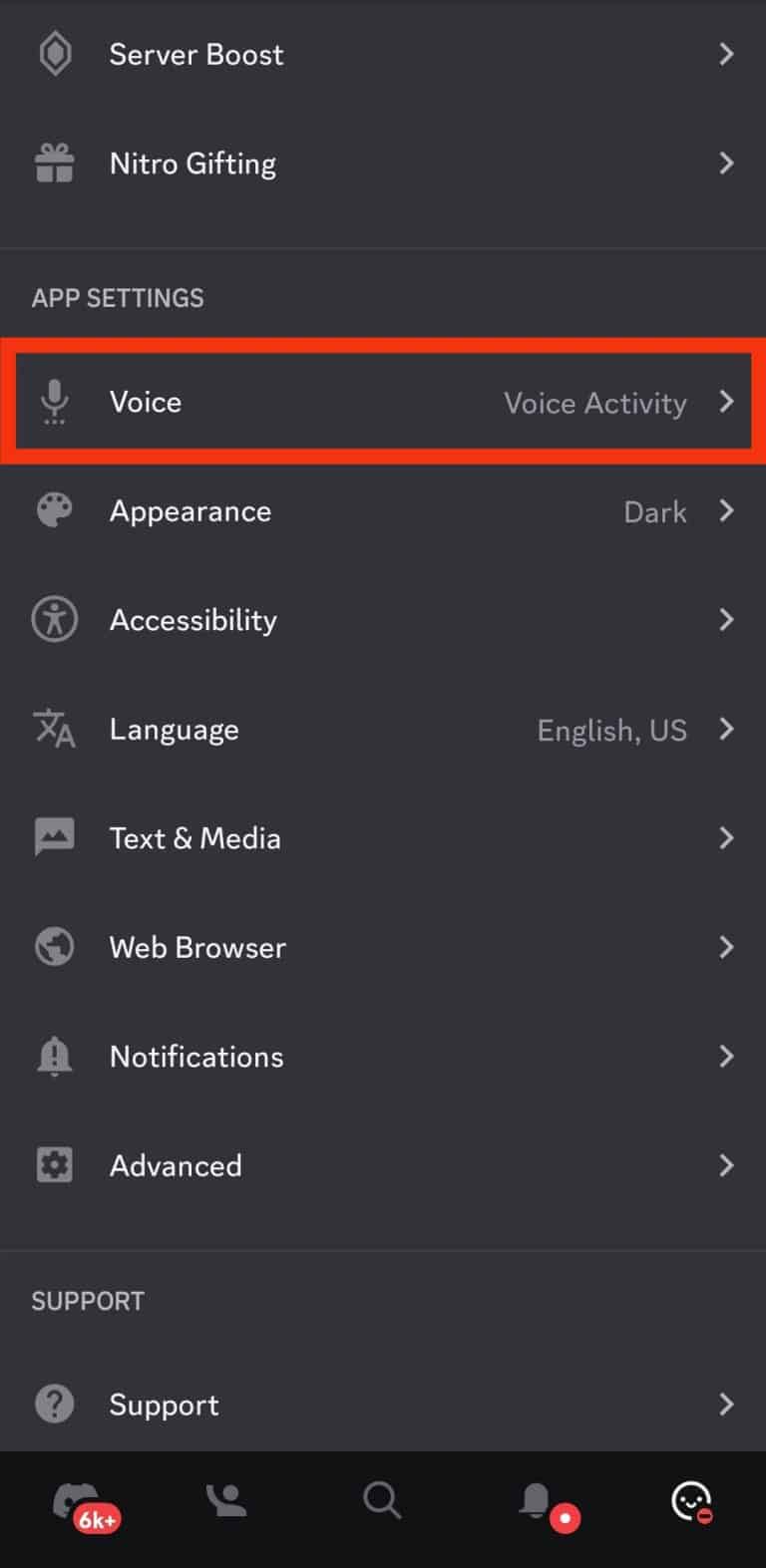
Task: Open the Server Boost settings icon
Action: point(54,54)
